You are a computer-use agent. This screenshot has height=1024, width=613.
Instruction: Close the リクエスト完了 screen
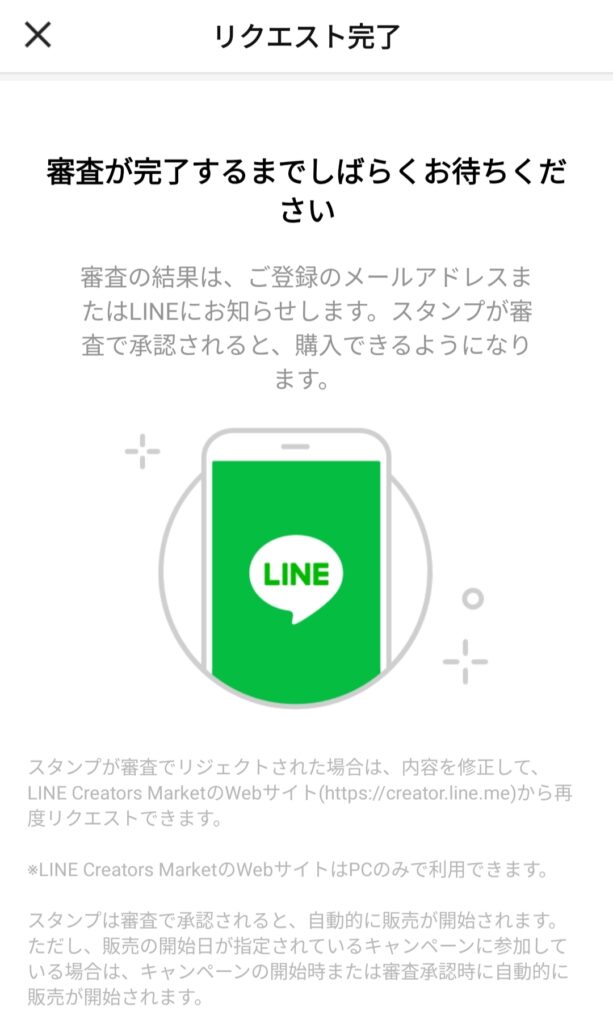click(37, 36)
